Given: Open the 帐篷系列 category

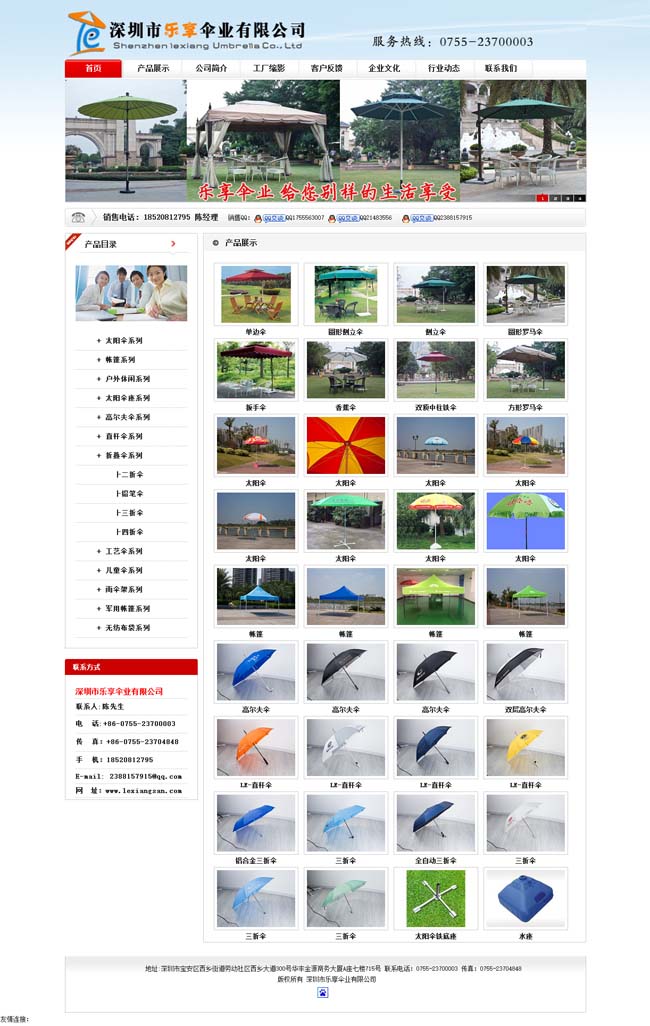Looking at the screenshot, I should 120,360.
